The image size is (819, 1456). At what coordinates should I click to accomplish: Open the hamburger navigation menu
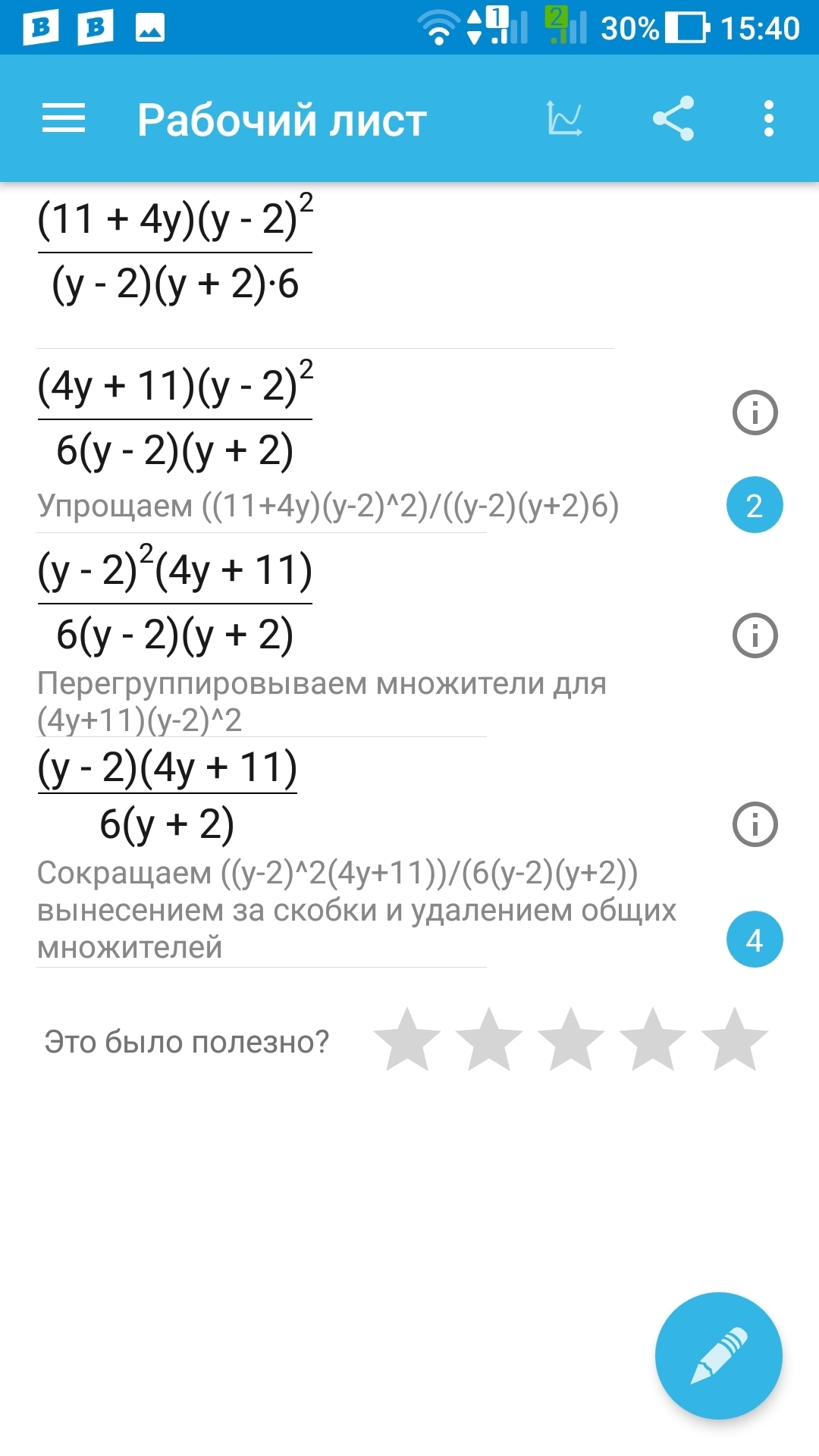pyautogui.click(x=64, y=119)
